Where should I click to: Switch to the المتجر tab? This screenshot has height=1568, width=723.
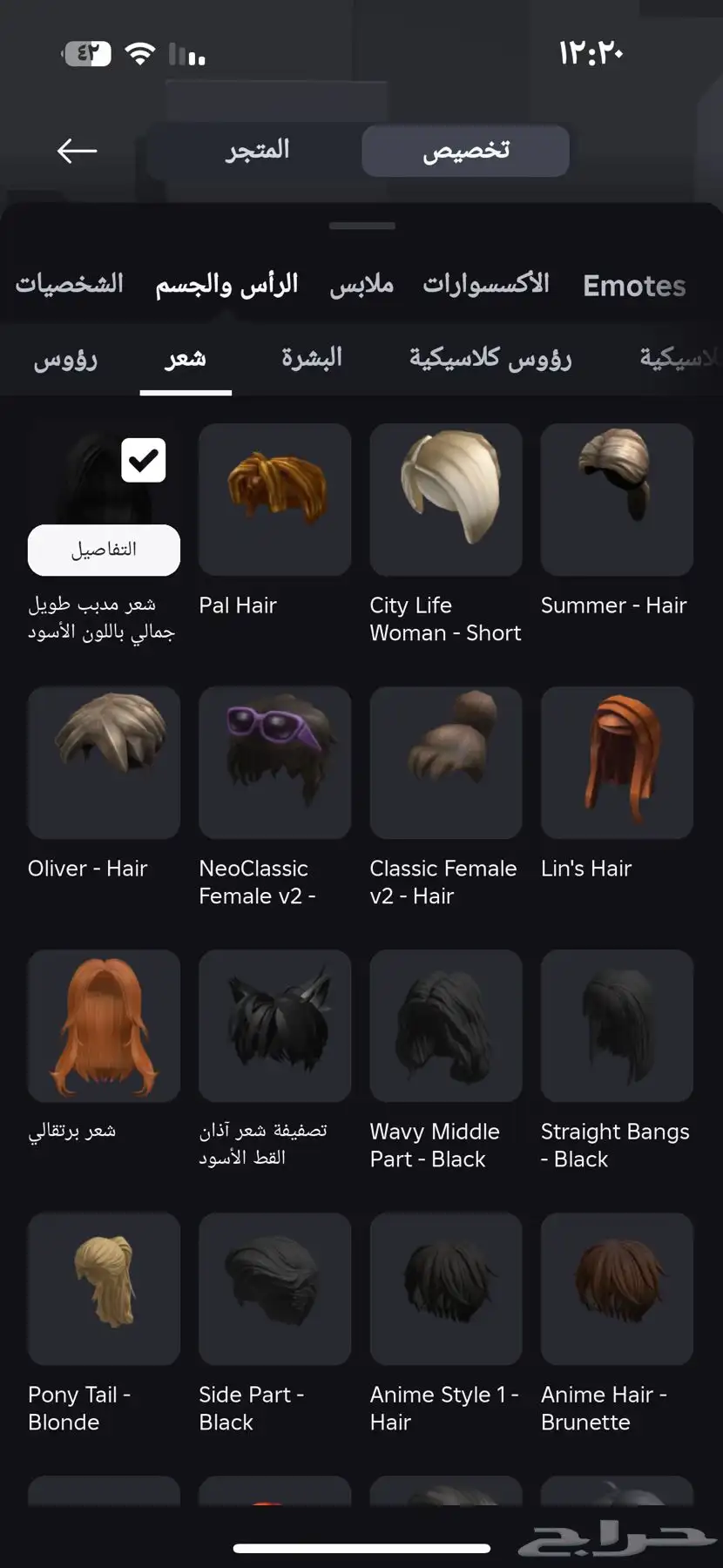coord(257,151)
